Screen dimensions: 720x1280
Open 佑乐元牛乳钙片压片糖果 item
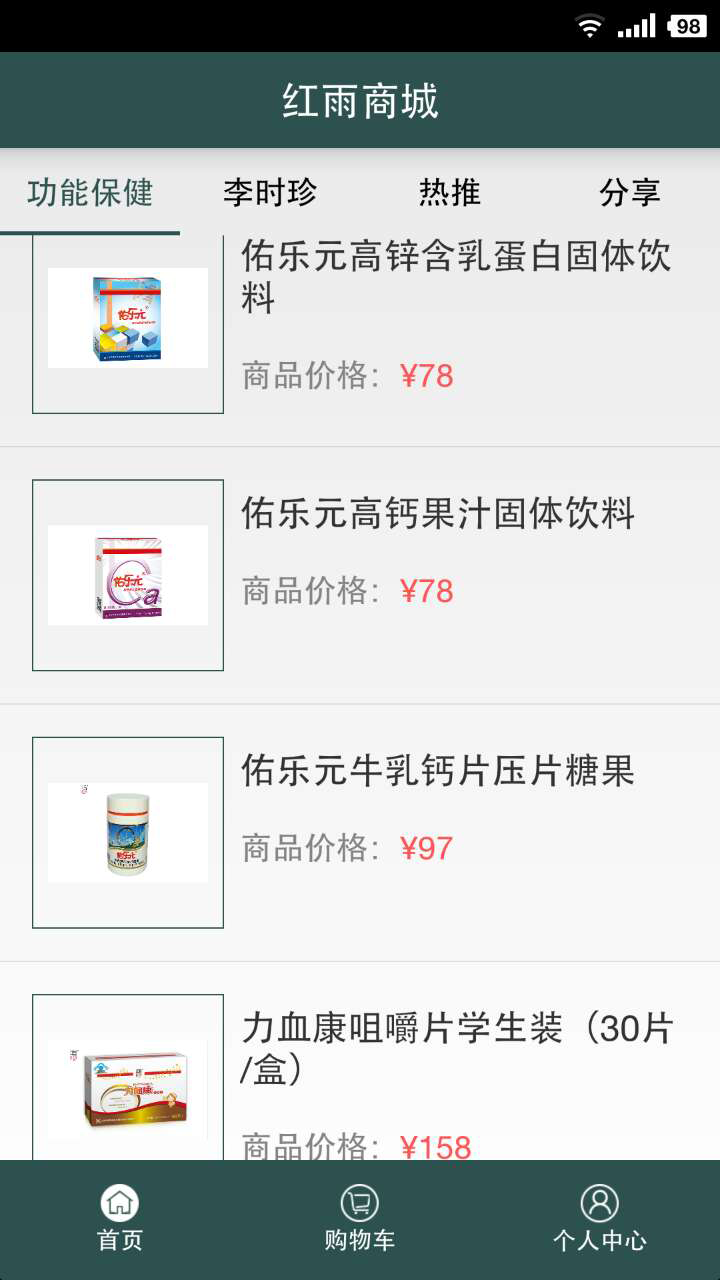(x=438, y=771)
